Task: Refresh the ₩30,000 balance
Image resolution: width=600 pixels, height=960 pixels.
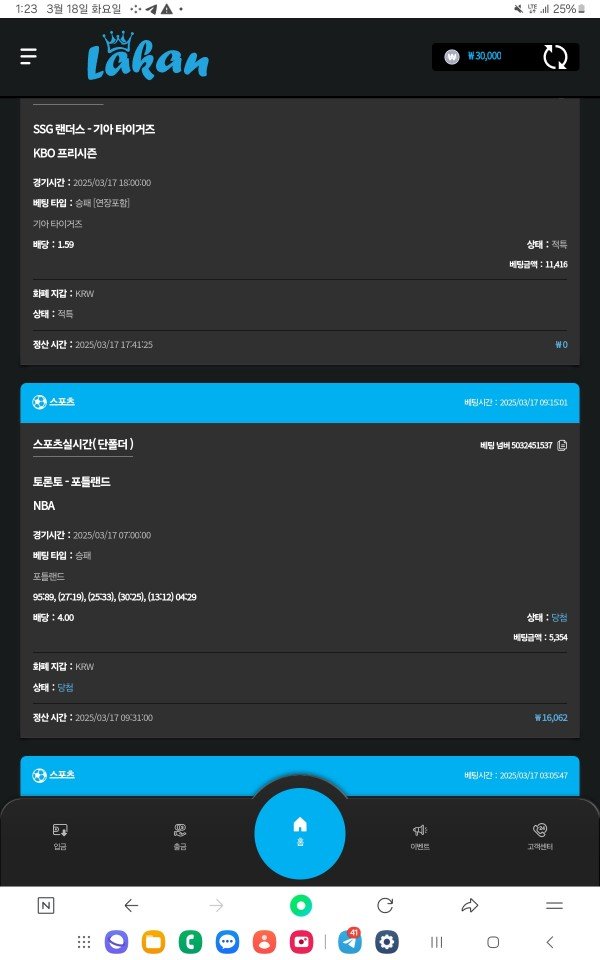Action: click(554, 57)
